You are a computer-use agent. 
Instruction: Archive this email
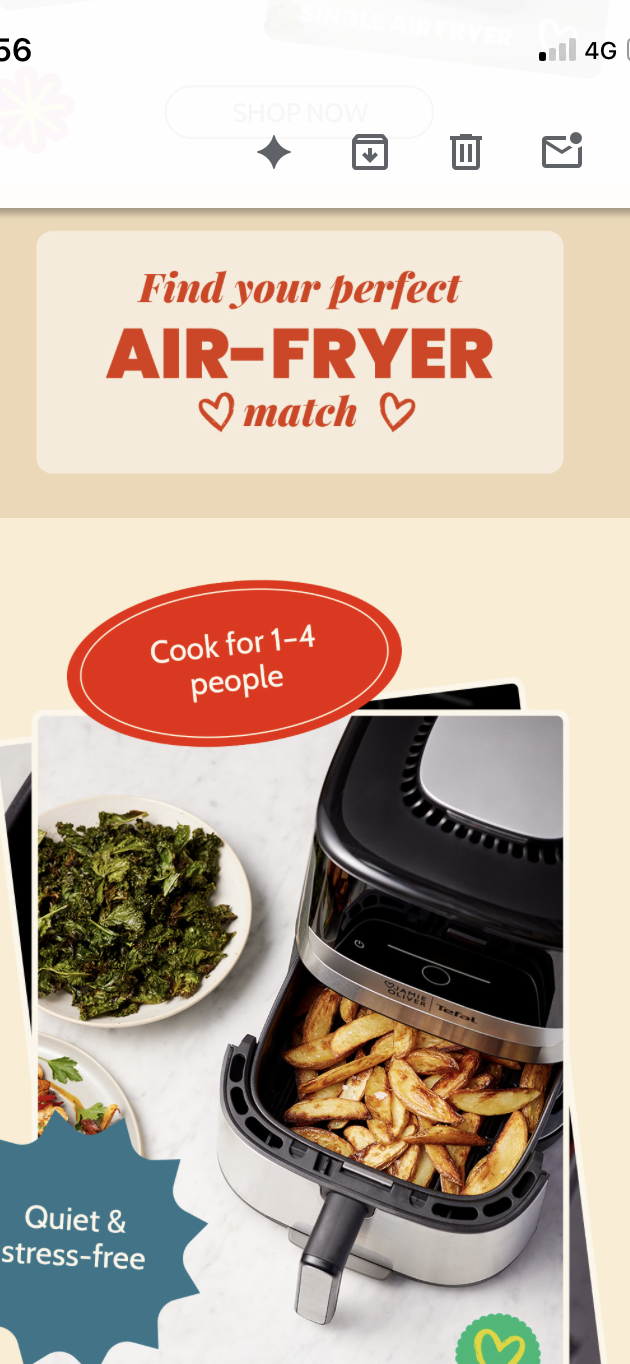point(369,153)
